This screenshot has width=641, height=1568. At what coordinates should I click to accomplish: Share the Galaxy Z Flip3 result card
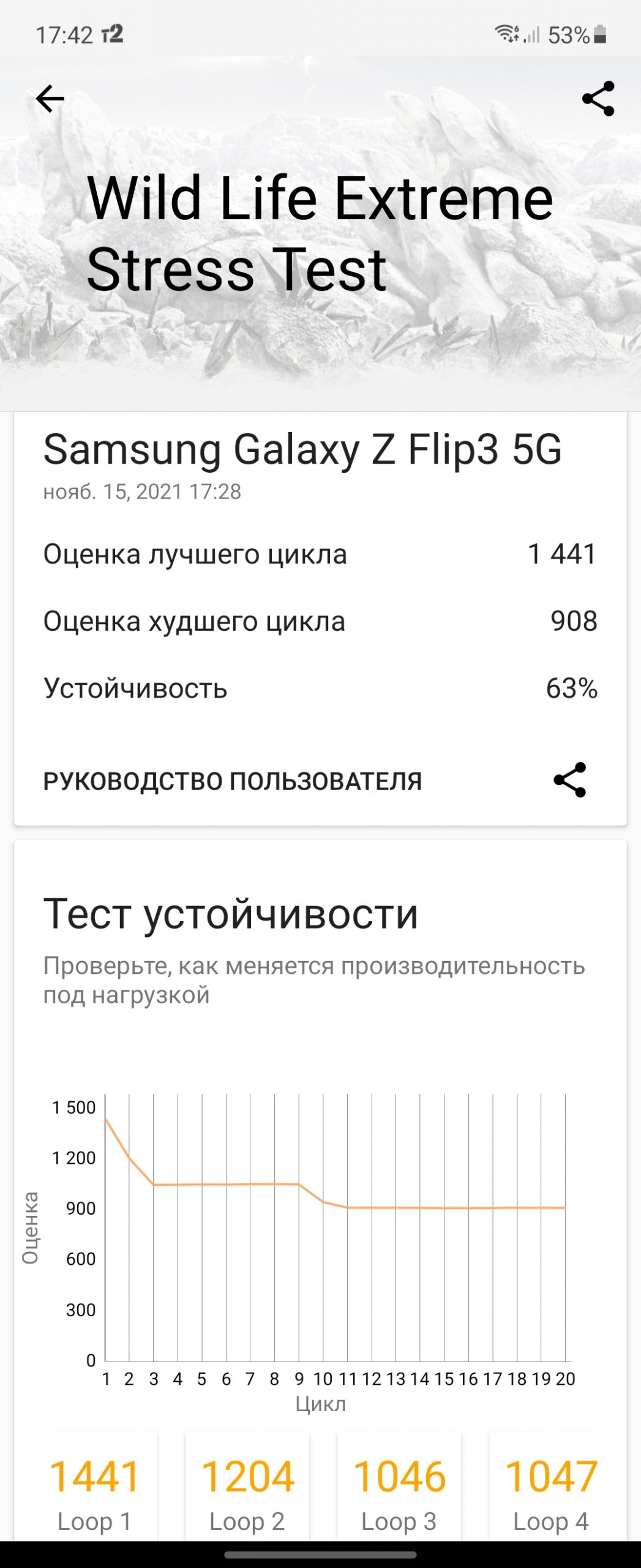[x=569, y=780]
